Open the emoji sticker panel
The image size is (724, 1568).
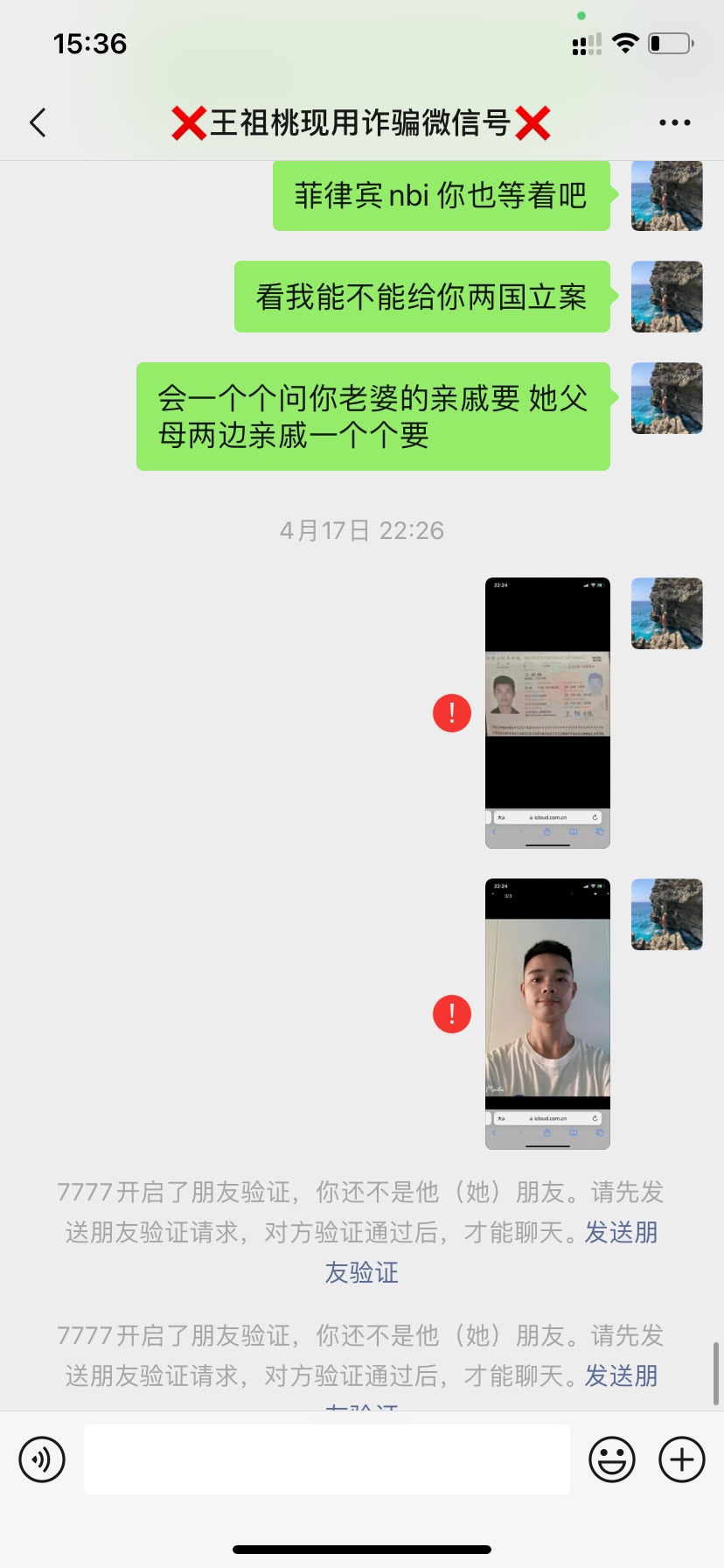(612, 1459)
